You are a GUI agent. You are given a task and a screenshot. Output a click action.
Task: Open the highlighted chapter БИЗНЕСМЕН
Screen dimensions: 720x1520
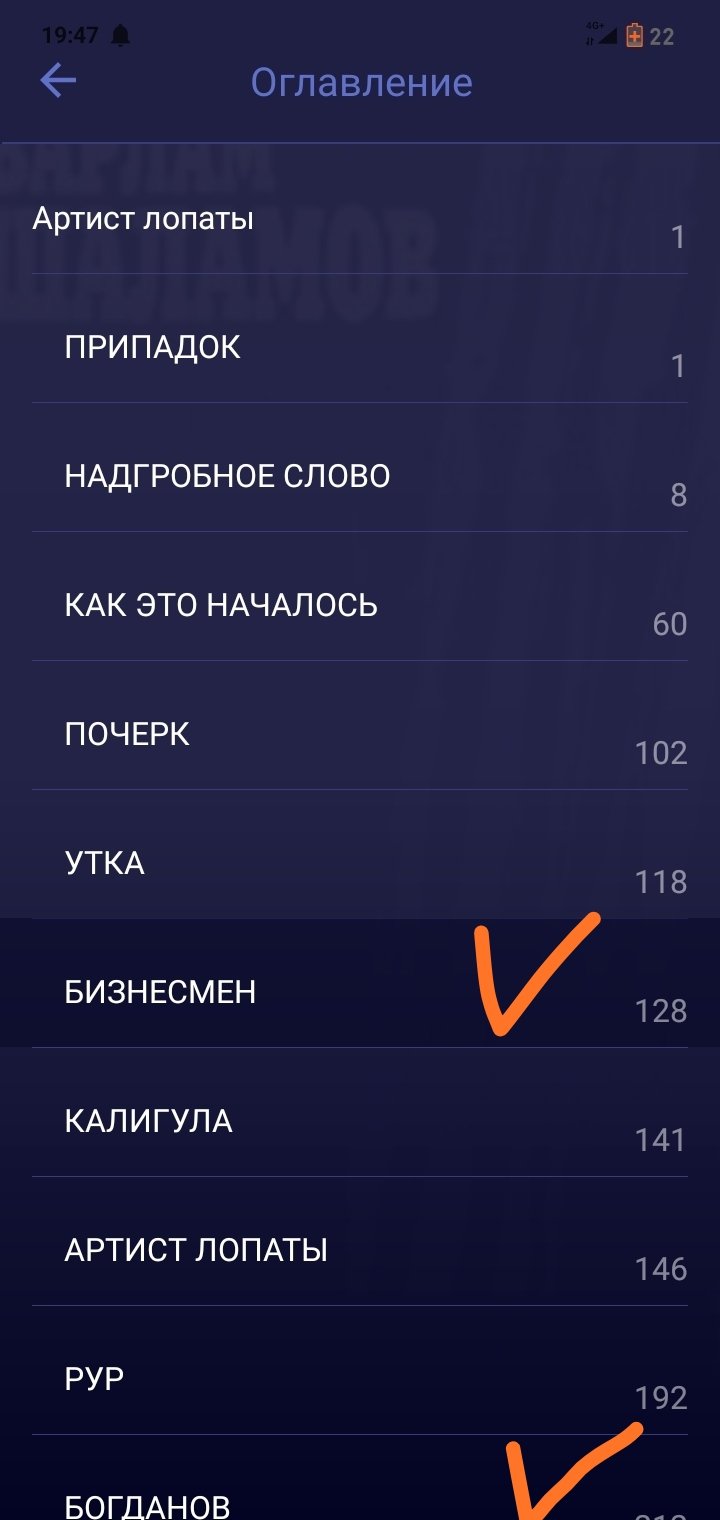[x=360, y=984]
